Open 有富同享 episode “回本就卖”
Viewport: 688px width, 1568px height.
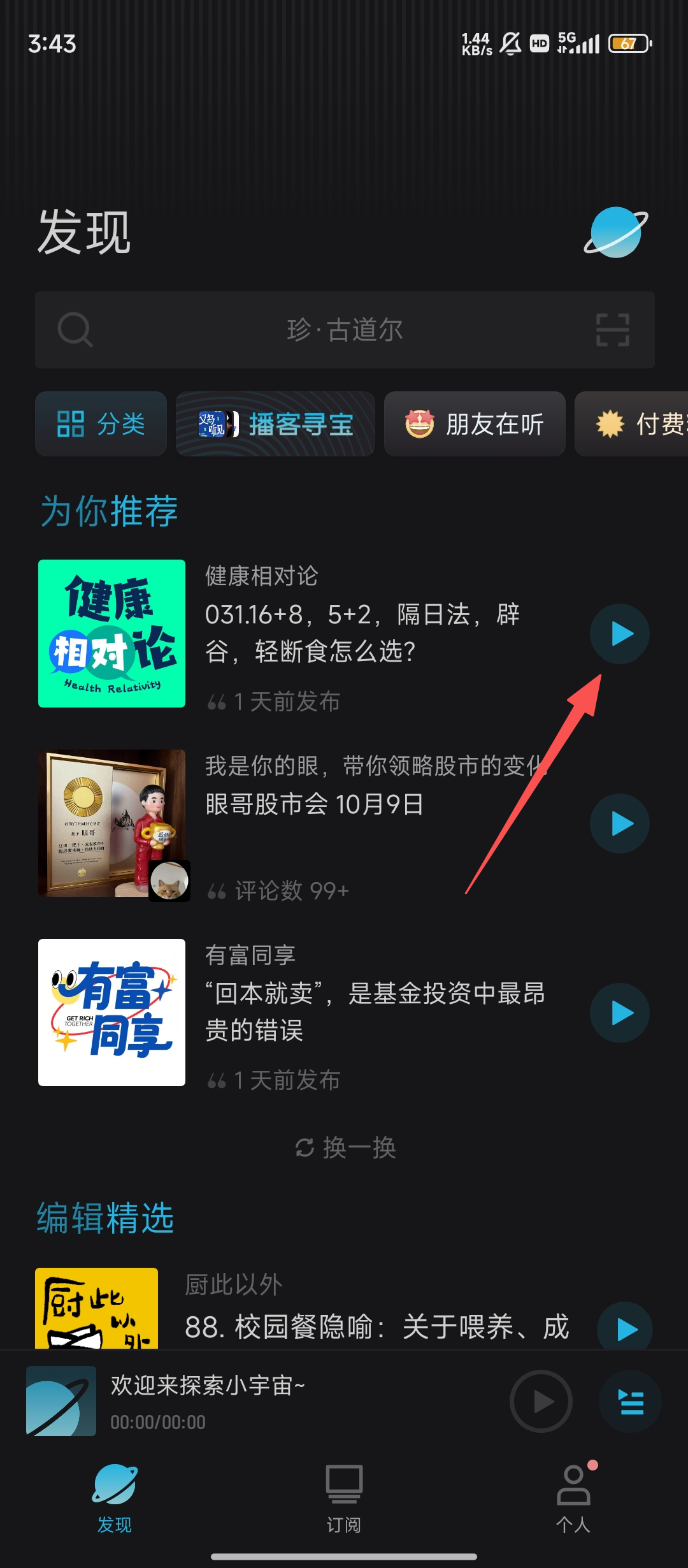375,1012
